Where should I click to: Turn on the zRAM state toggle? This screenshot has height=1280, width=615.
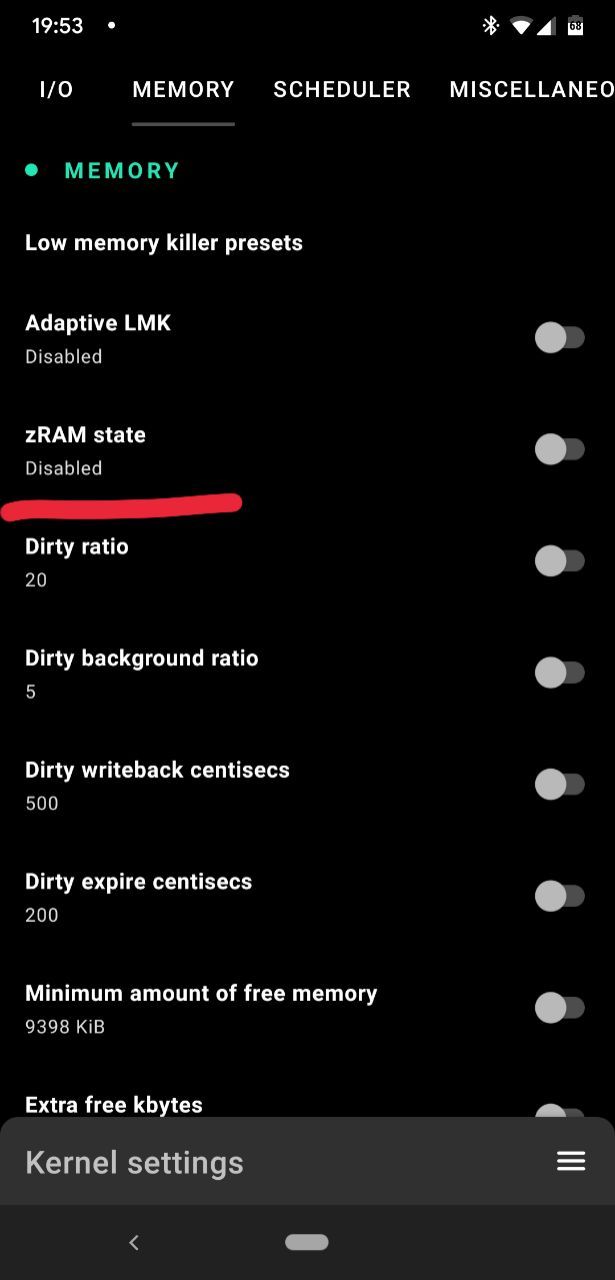pos(559,450)
